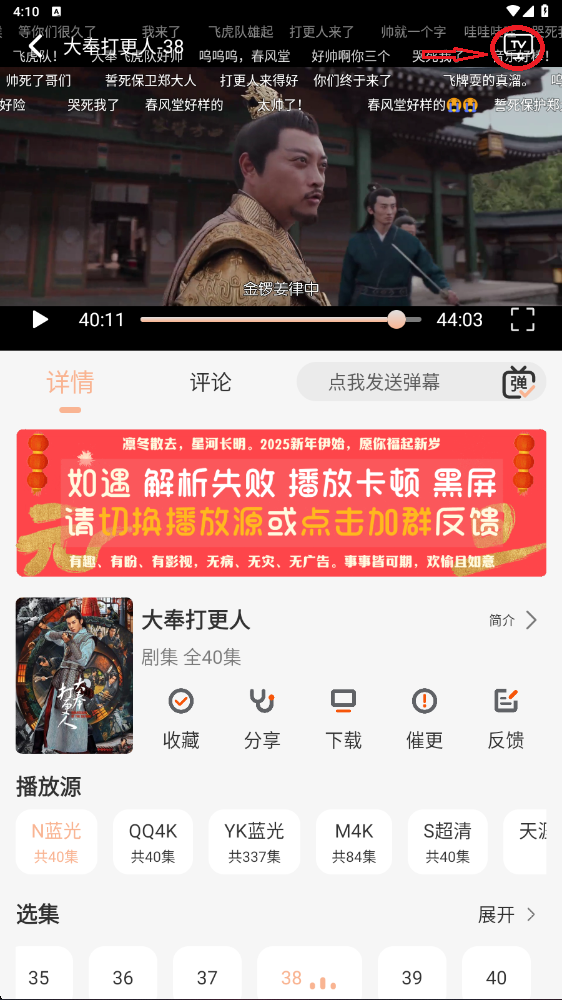Share the show via 分享

click(262, 719)
